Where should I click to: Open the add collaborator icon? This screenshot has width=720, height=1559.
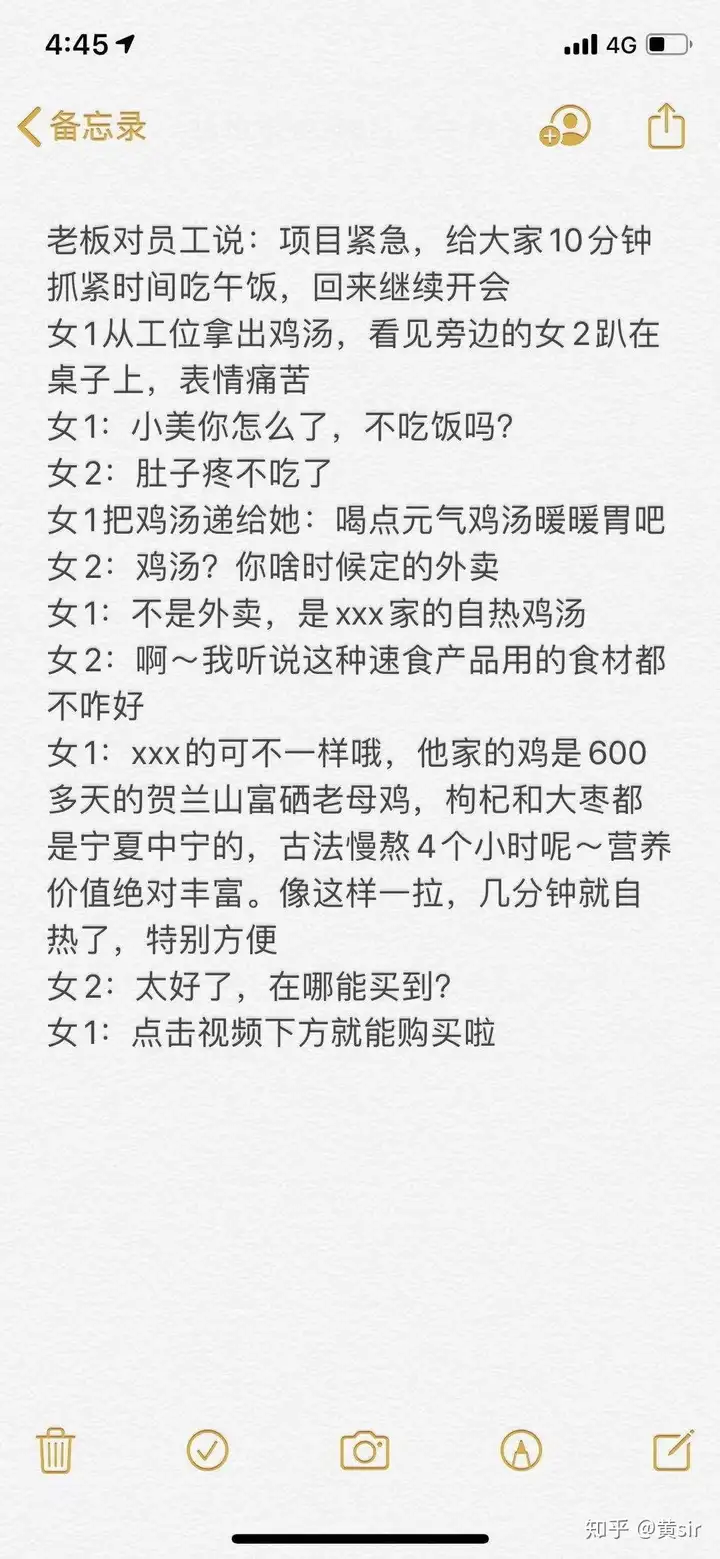(565, 126)
